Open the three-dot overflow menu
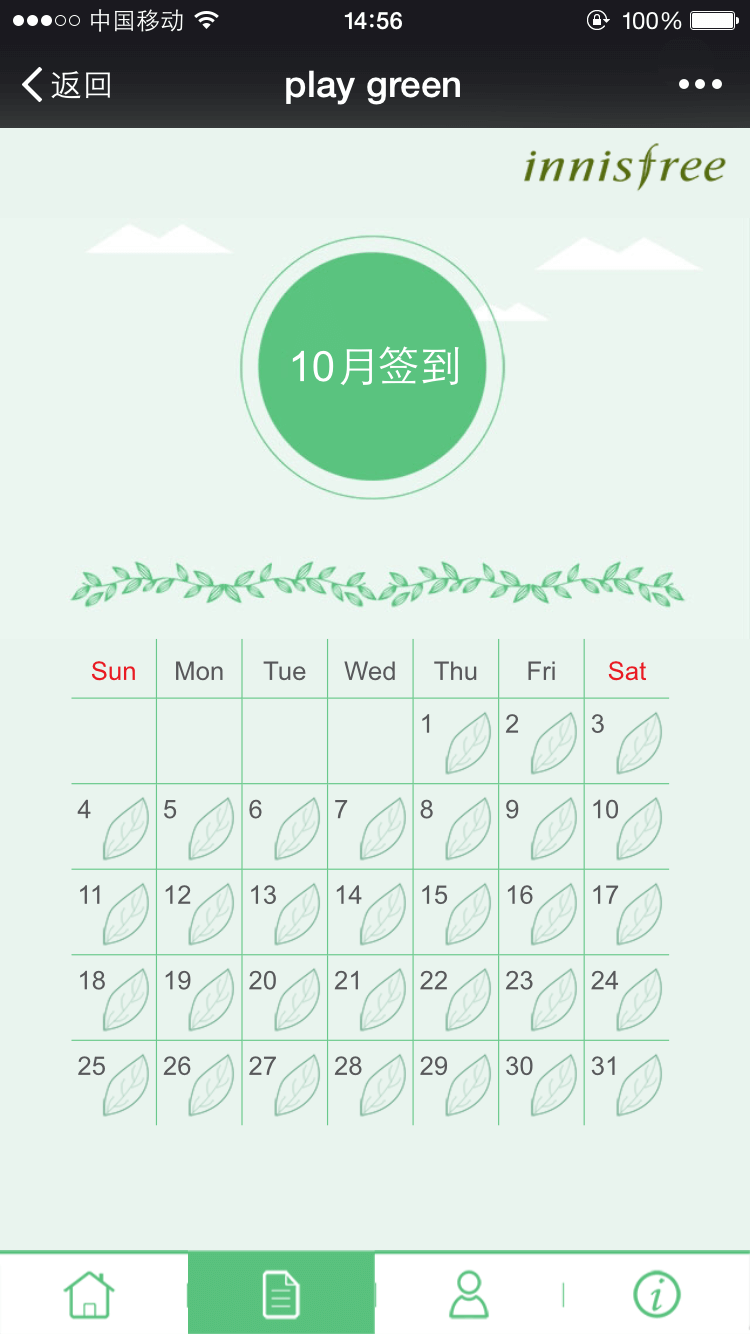The image size is (750, 1334). point(700,85)
